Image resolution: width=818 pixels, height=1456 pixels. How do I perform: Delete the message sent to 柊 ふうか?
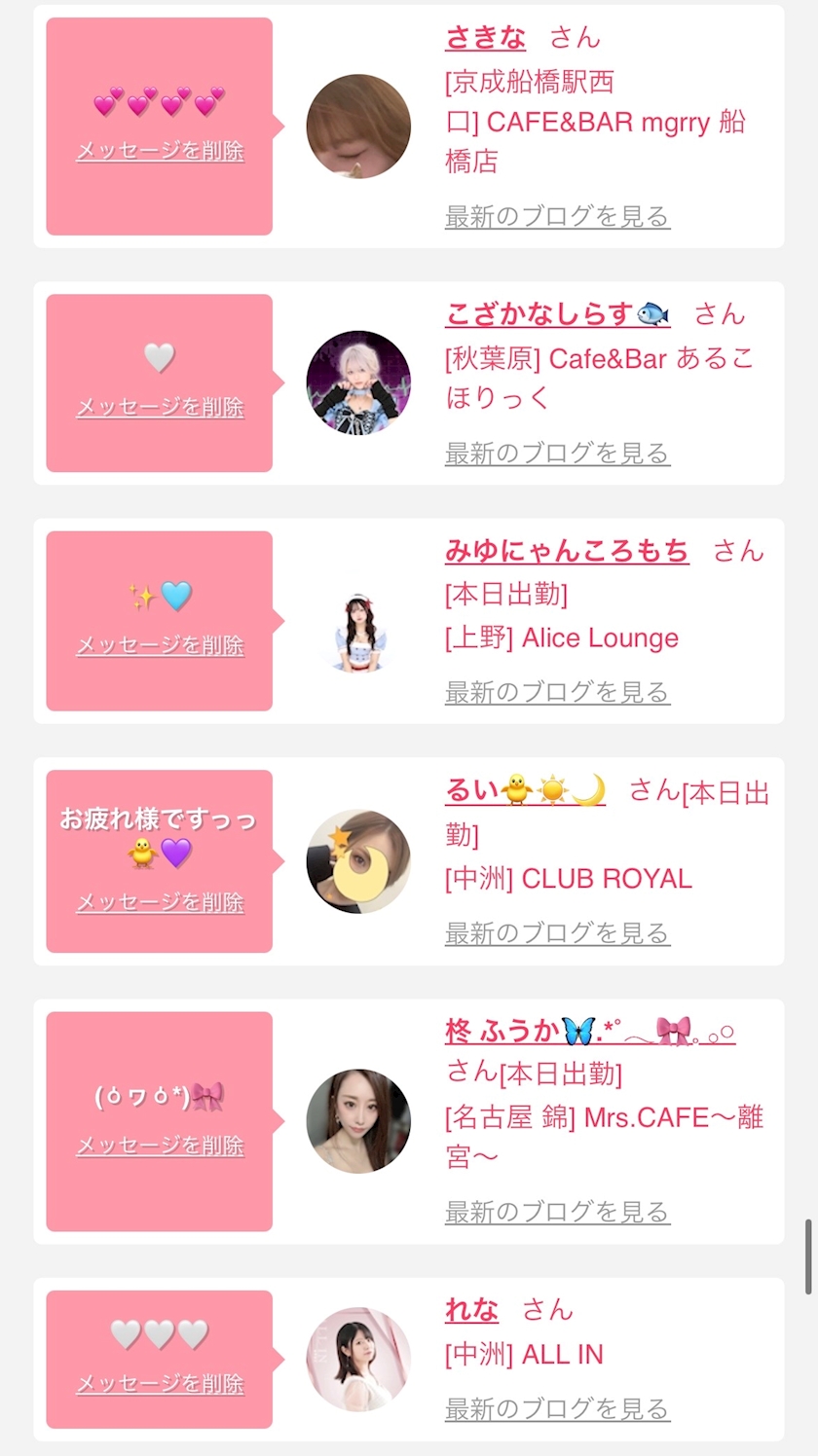click(160, 1146)
